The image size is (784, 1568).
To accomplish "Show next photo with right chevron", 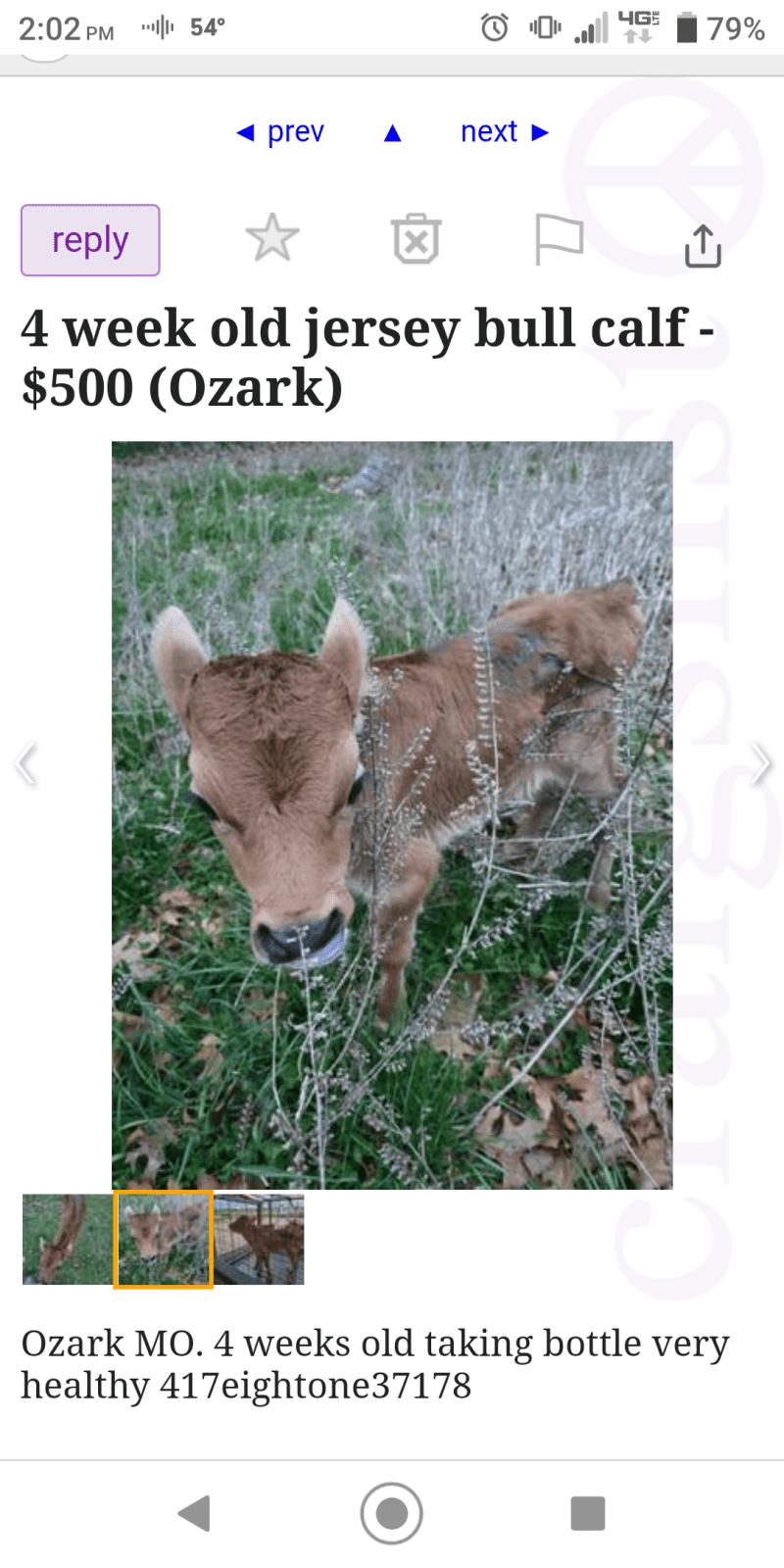I will (761, 764).
